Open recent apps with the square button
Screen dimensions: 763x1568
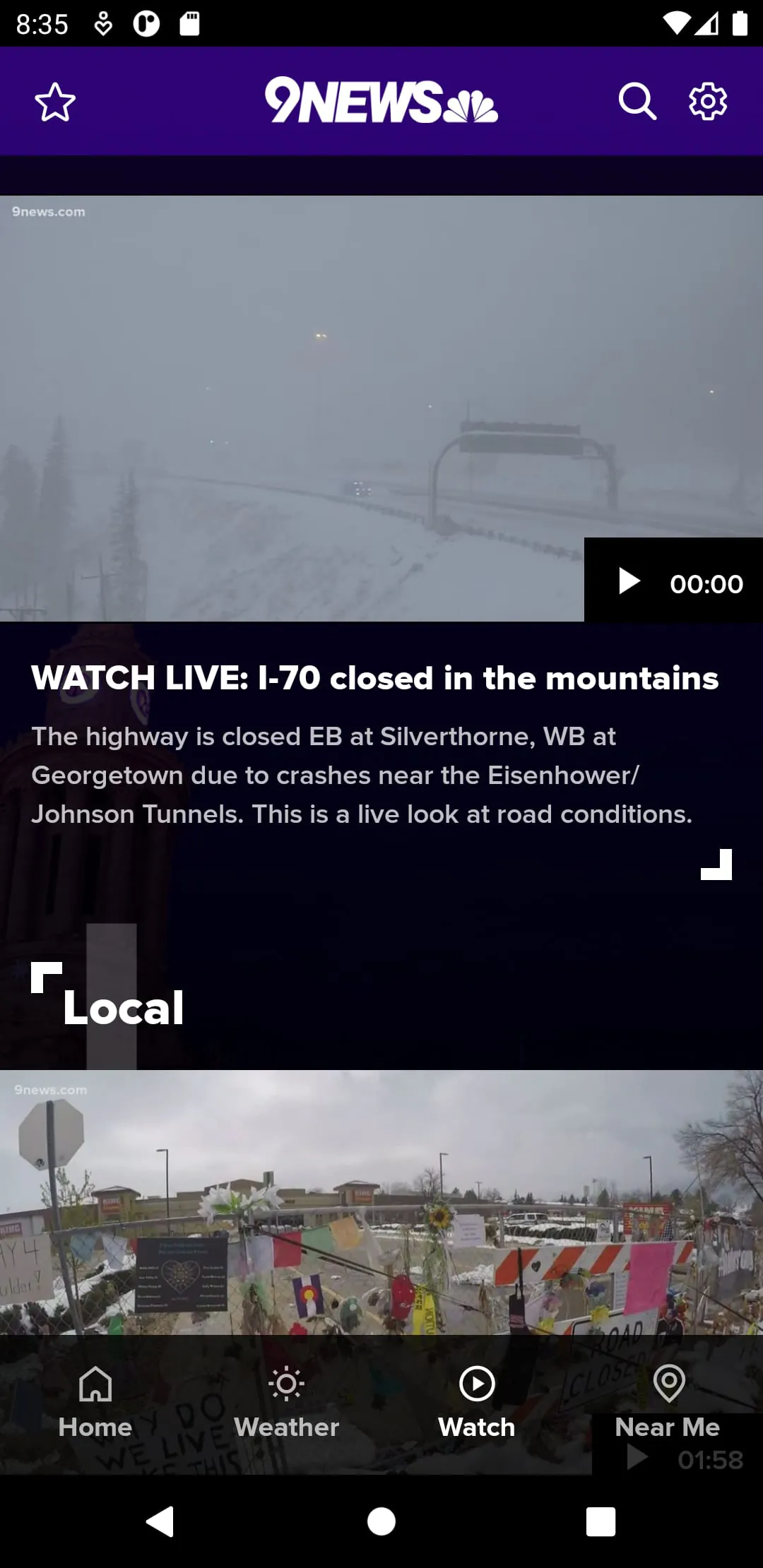[x=601, y=1521]
